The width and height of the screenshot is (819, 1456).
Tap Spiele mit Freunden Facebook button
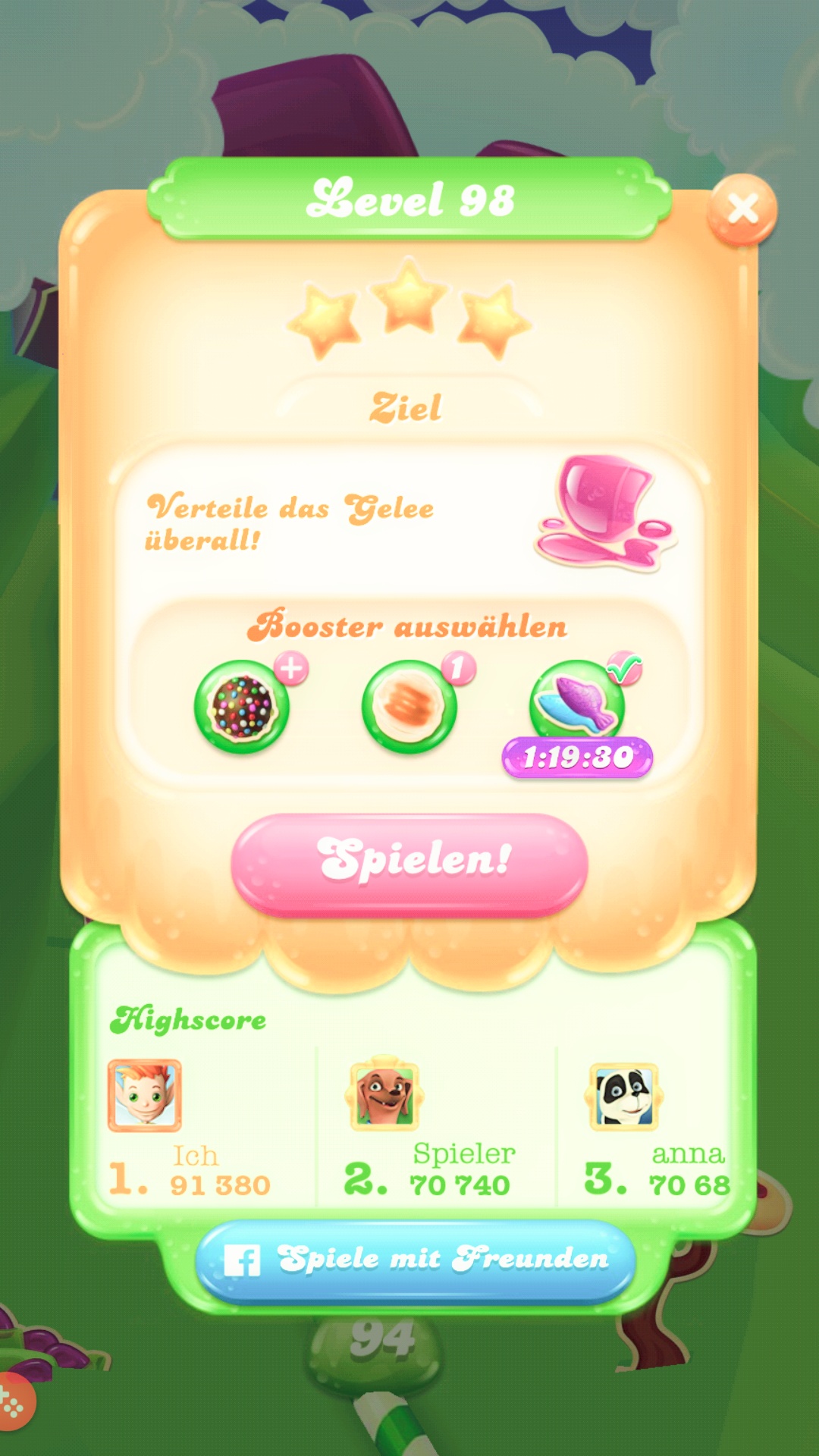[416, 1260]
